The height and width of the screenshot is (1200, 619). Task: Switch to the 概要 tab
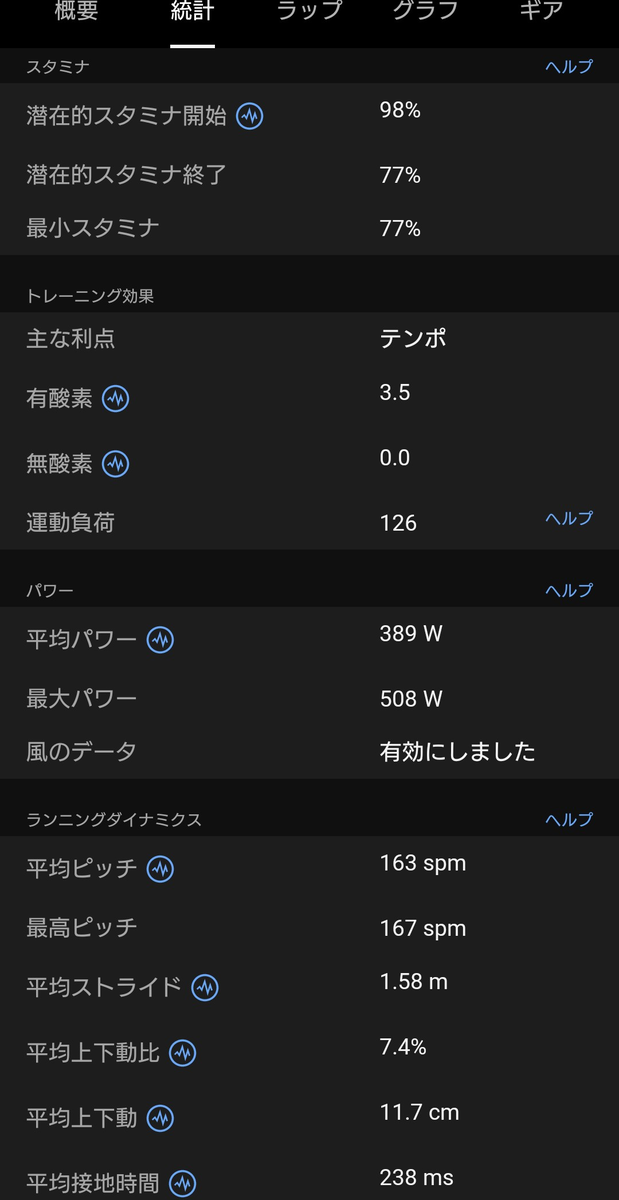coord(77,12)
